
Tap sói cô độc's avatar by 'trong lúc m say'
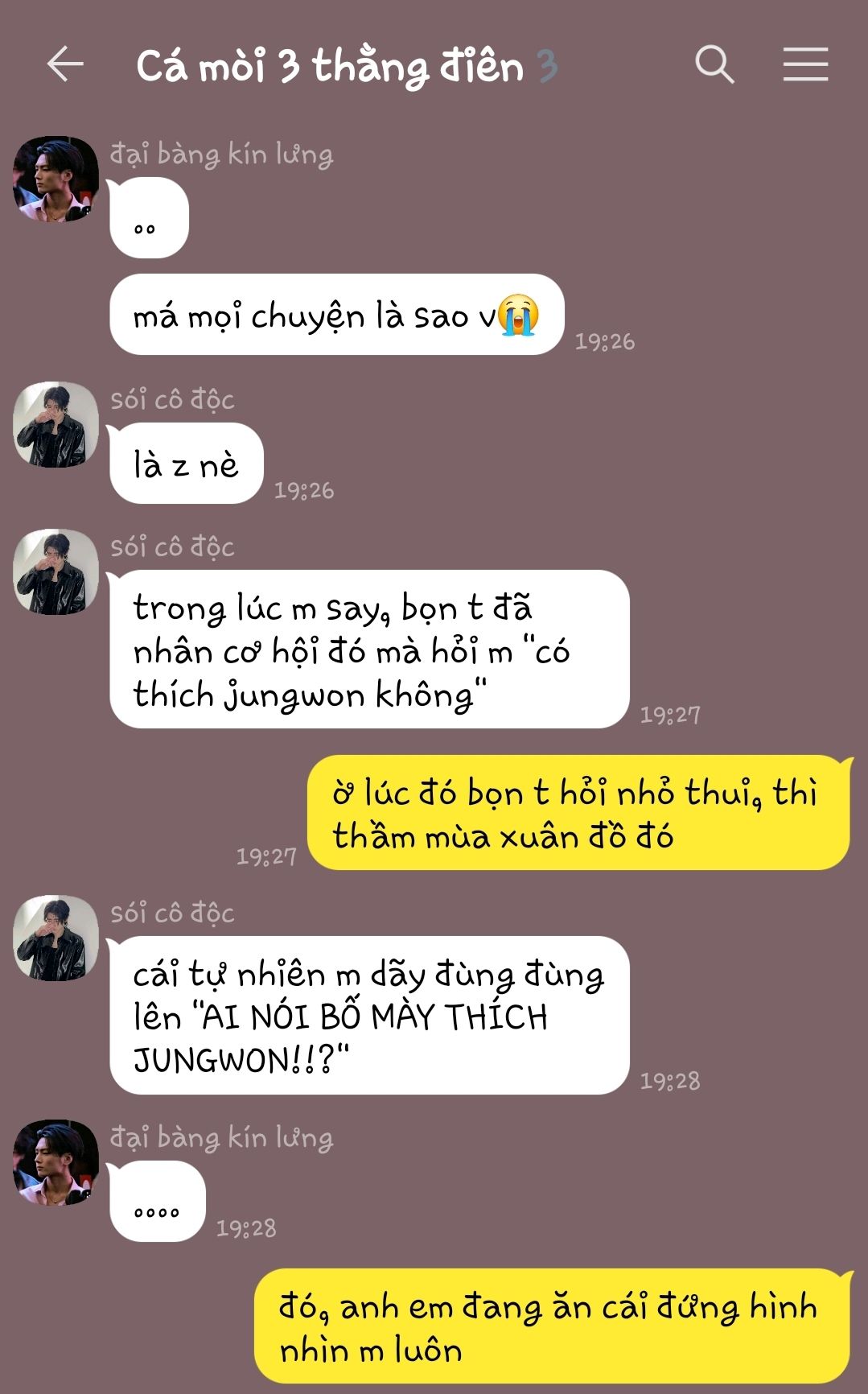(56, 571)
